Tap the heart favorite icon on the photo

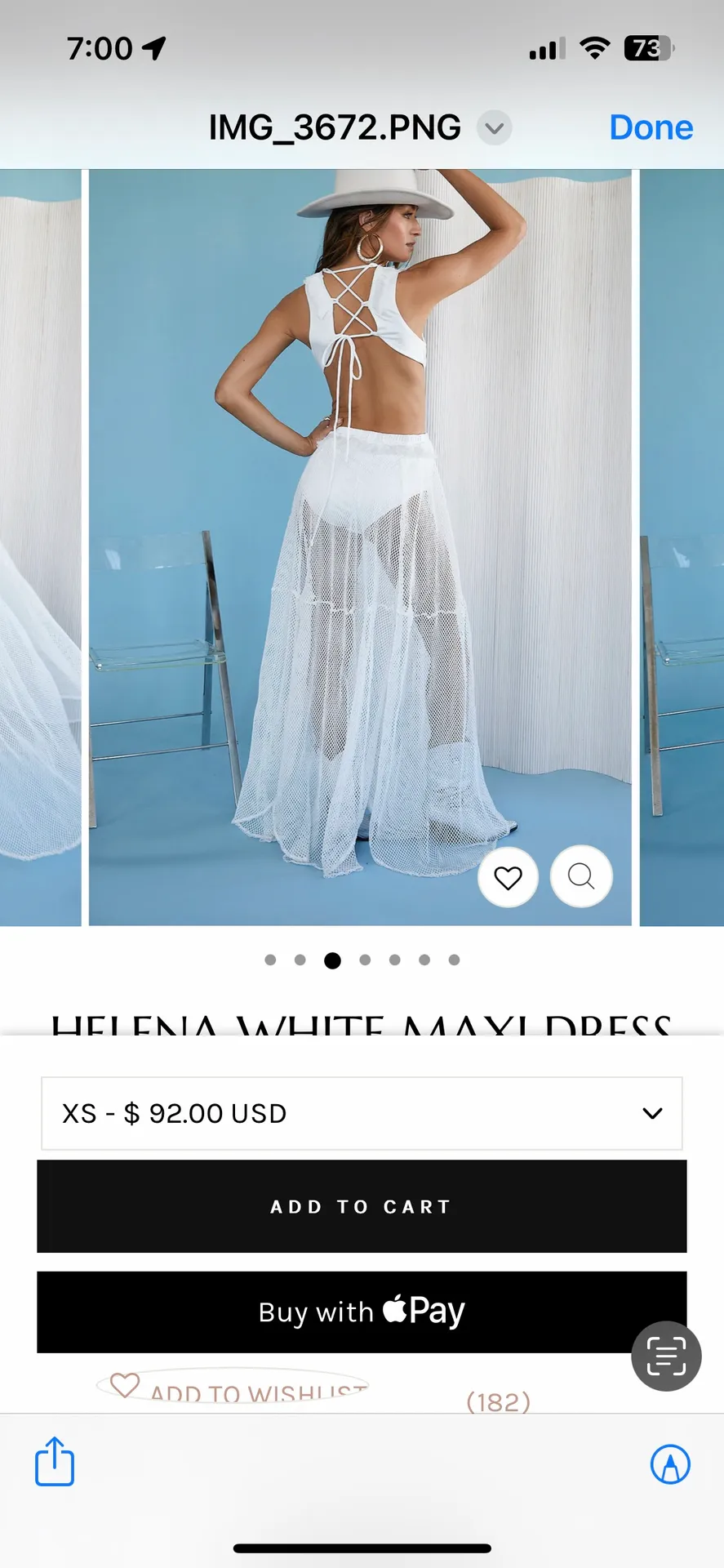[509, 875]
